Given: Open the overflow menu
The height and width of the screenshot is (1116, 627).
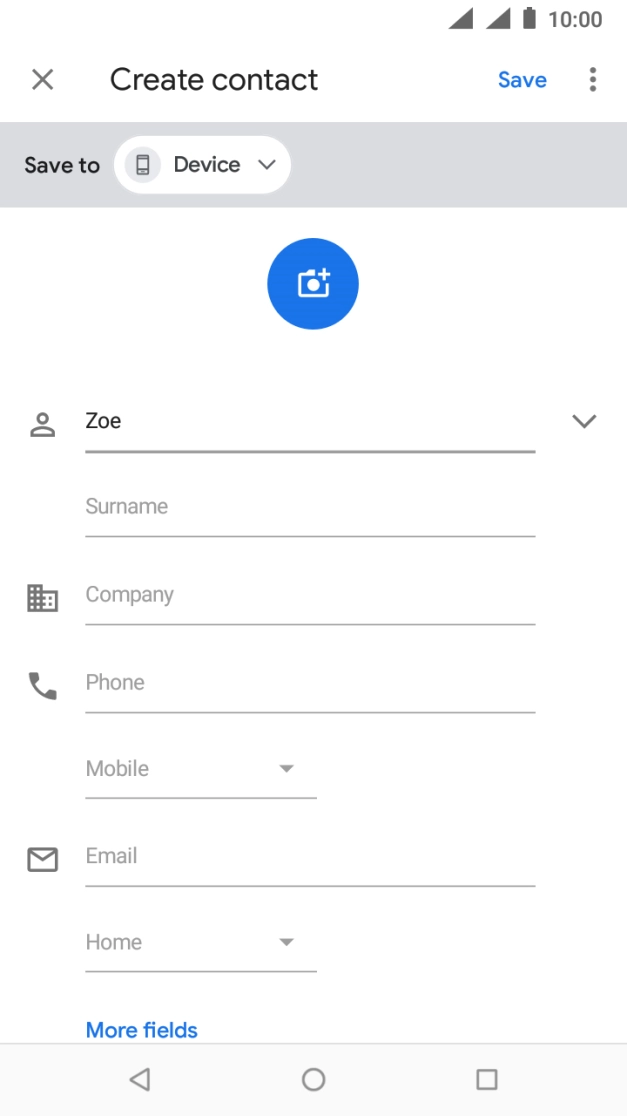Looking at the screenshot, I should click(593, 80).
